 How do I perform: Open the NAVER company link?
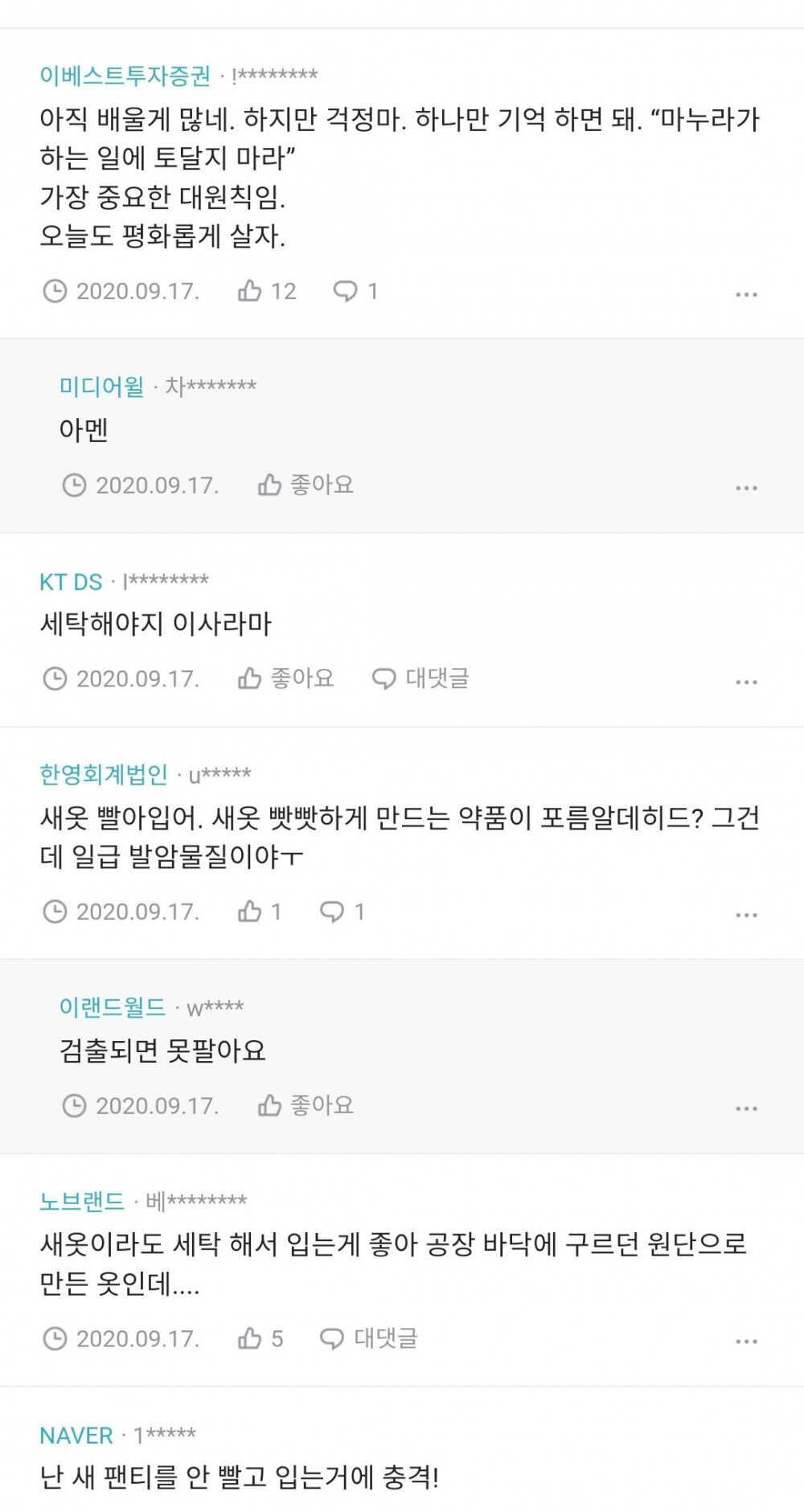coord(76,1435)
